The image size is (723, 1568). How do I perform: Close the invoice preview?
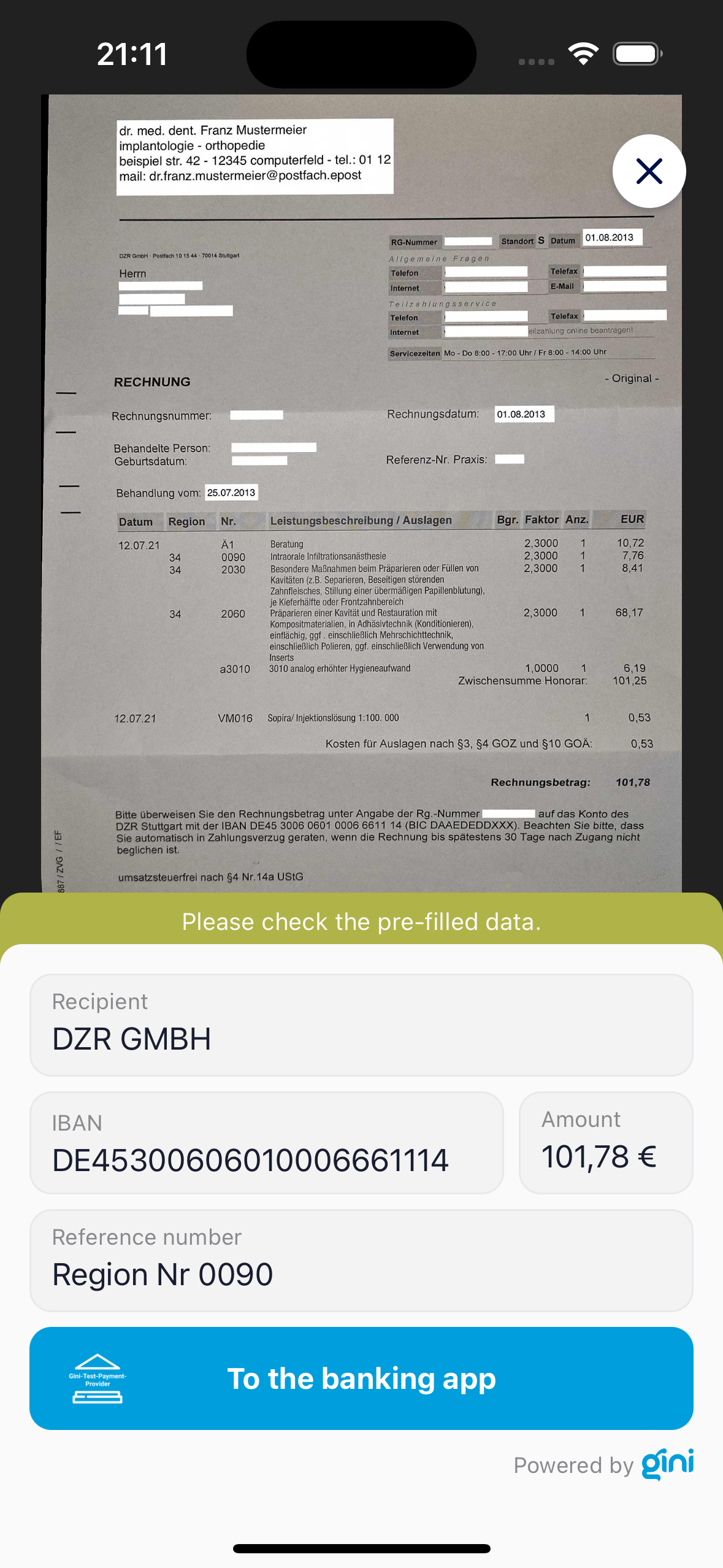649,171
